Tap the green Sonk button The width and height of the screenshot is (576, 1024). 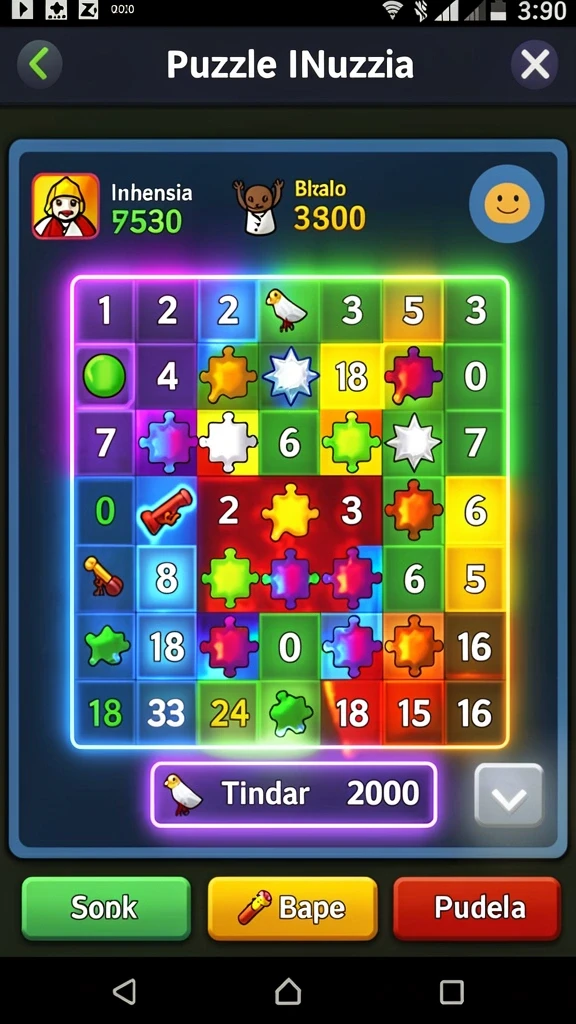point(106,908)
